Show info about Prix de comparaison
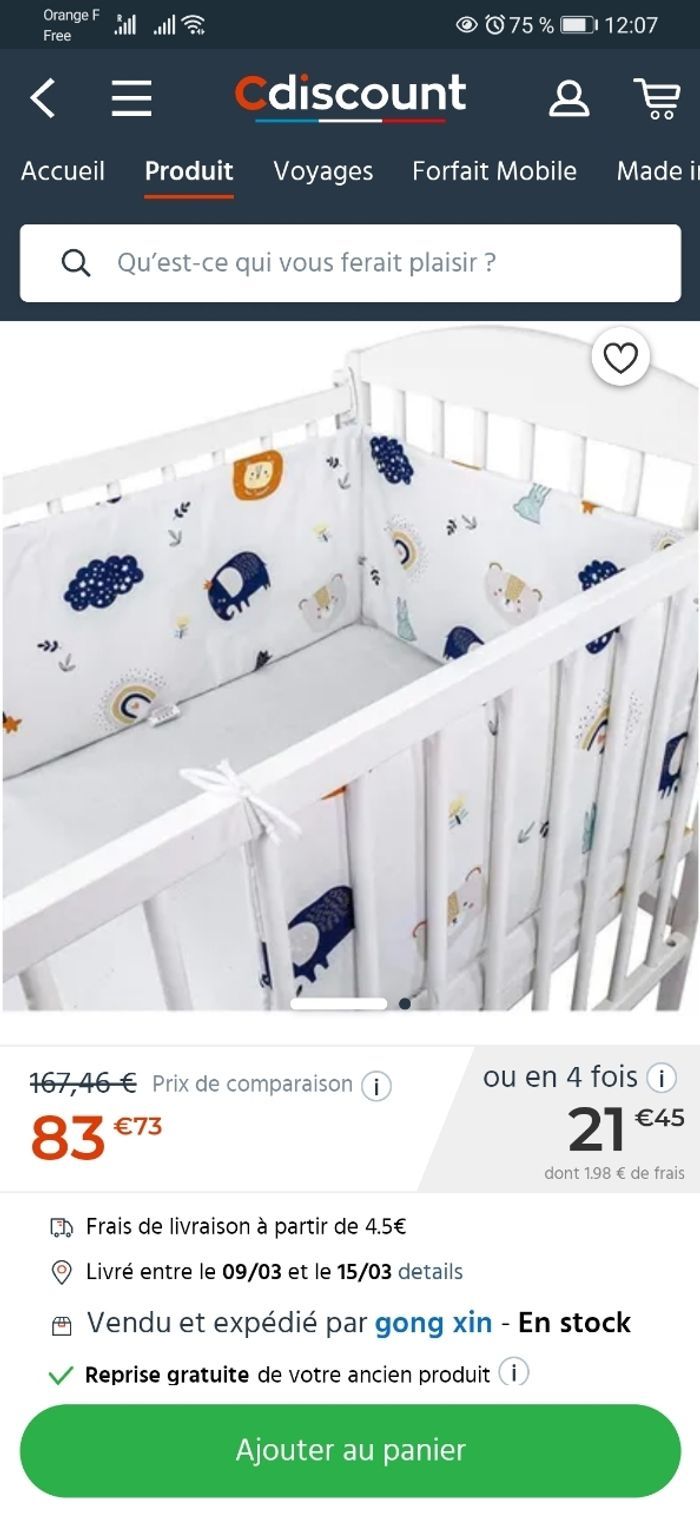 (376, 1085)
